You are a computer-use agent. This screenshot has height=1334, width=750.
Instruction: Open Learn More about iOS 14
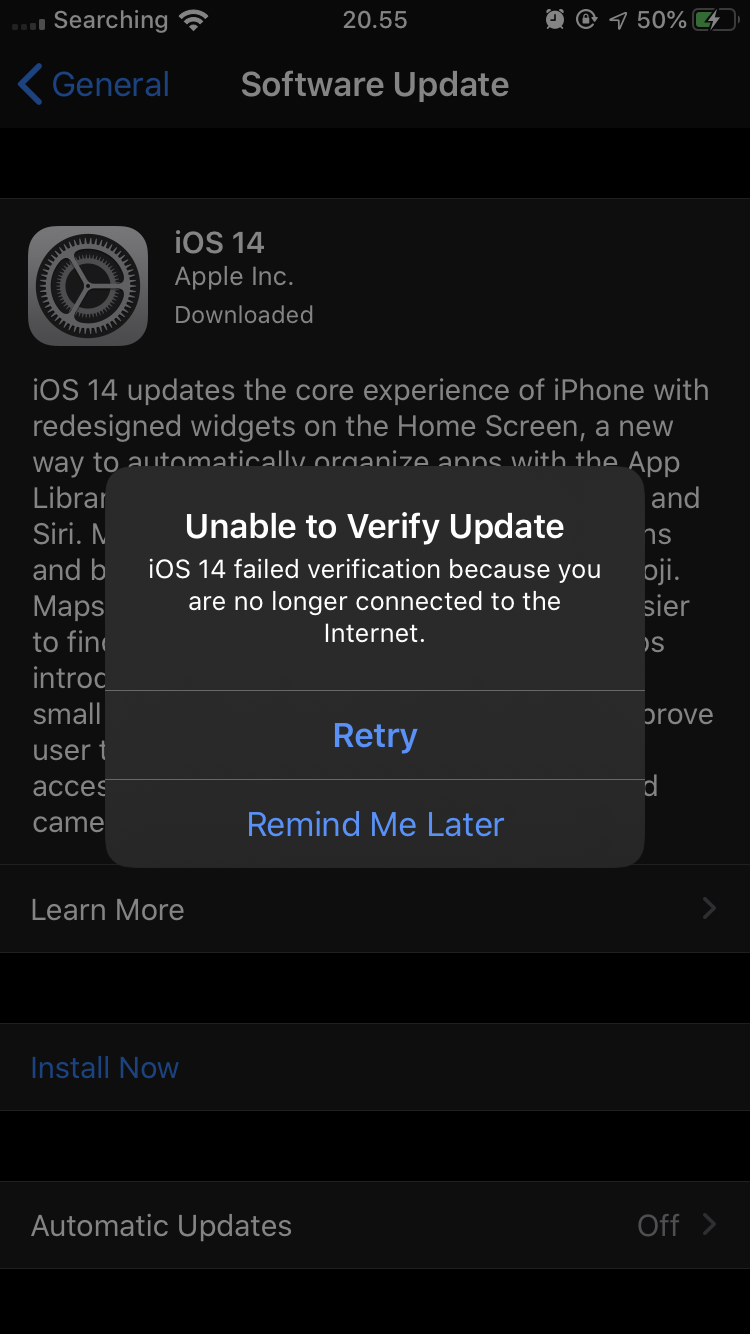[375, 909]
